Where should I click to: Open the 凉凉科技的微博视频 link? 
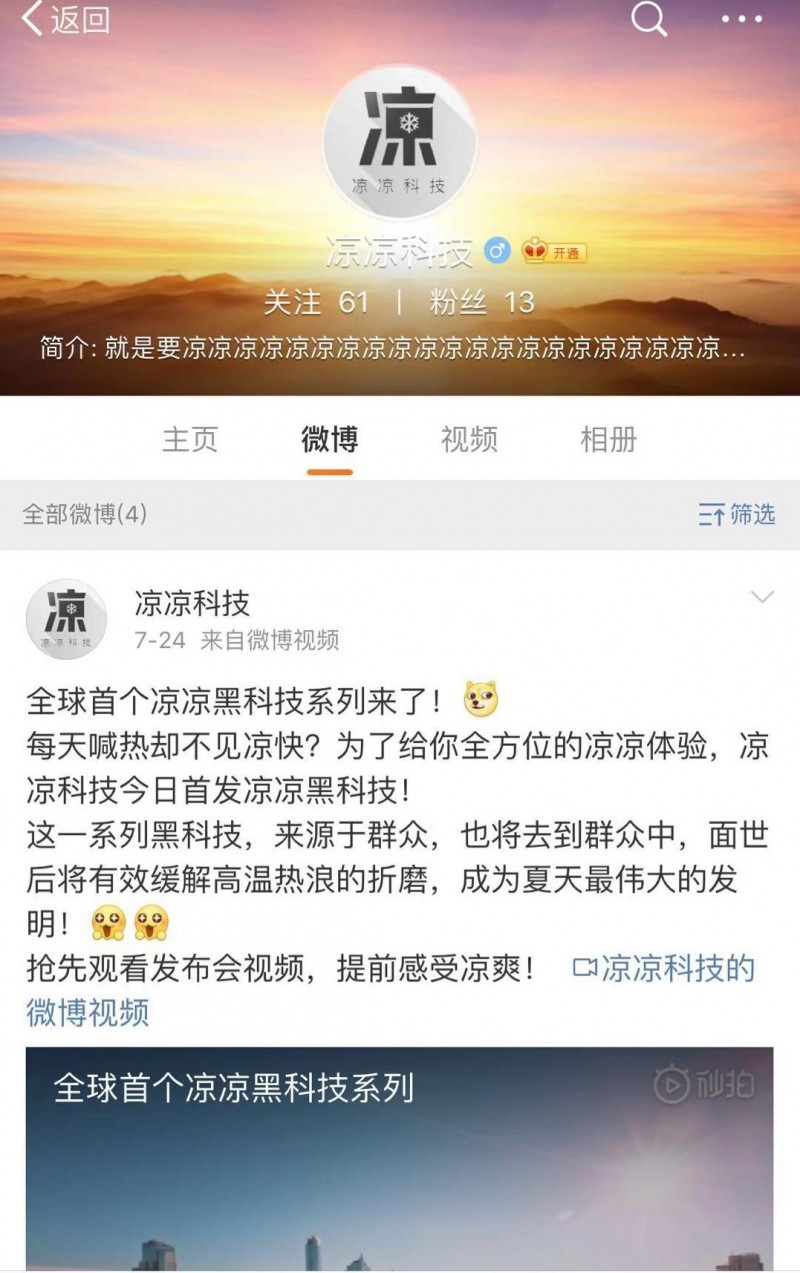[663, 969]
